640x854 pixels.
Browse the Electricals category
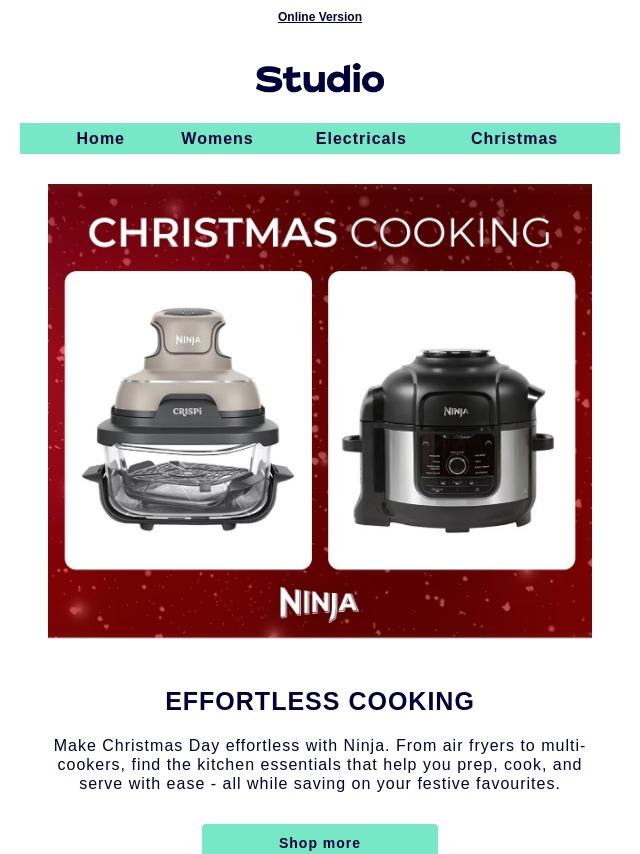click(361, 139)
